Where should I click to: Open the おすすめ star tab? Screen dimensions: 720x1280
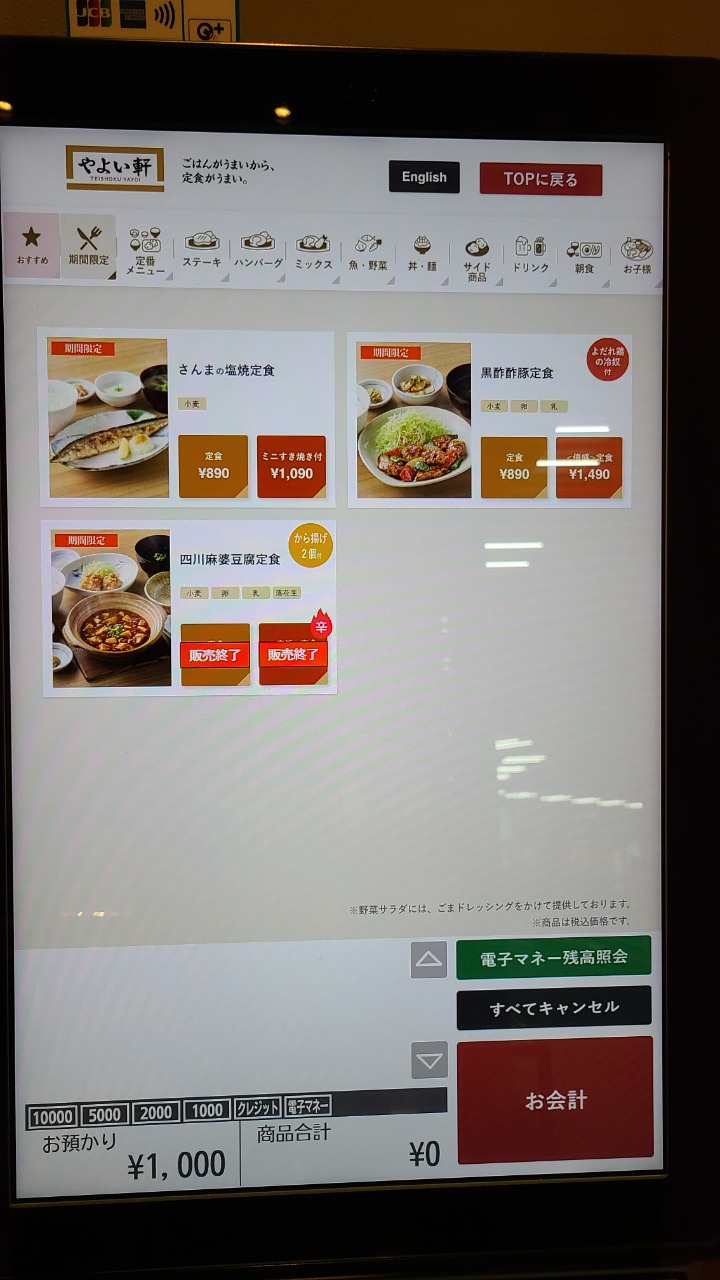(x=32, y=246)
